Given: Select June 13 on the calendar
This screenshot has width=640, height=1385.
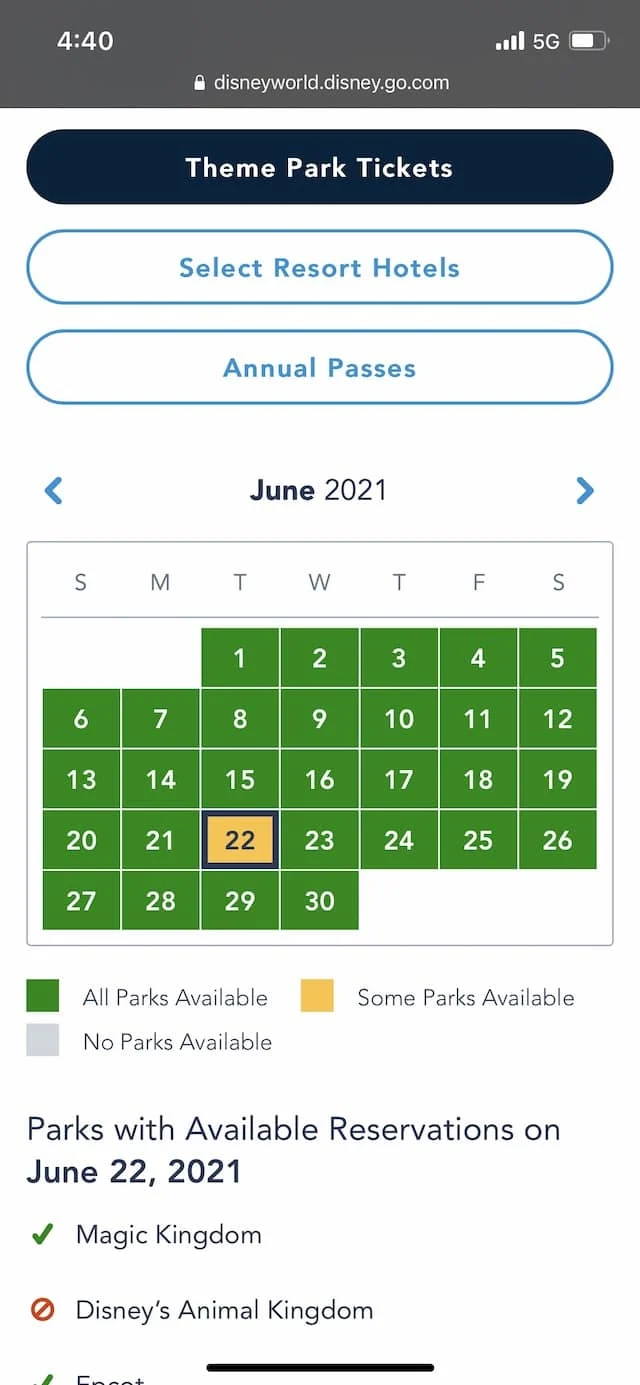Looking at the screenshot, I should [x=81, y=779].
